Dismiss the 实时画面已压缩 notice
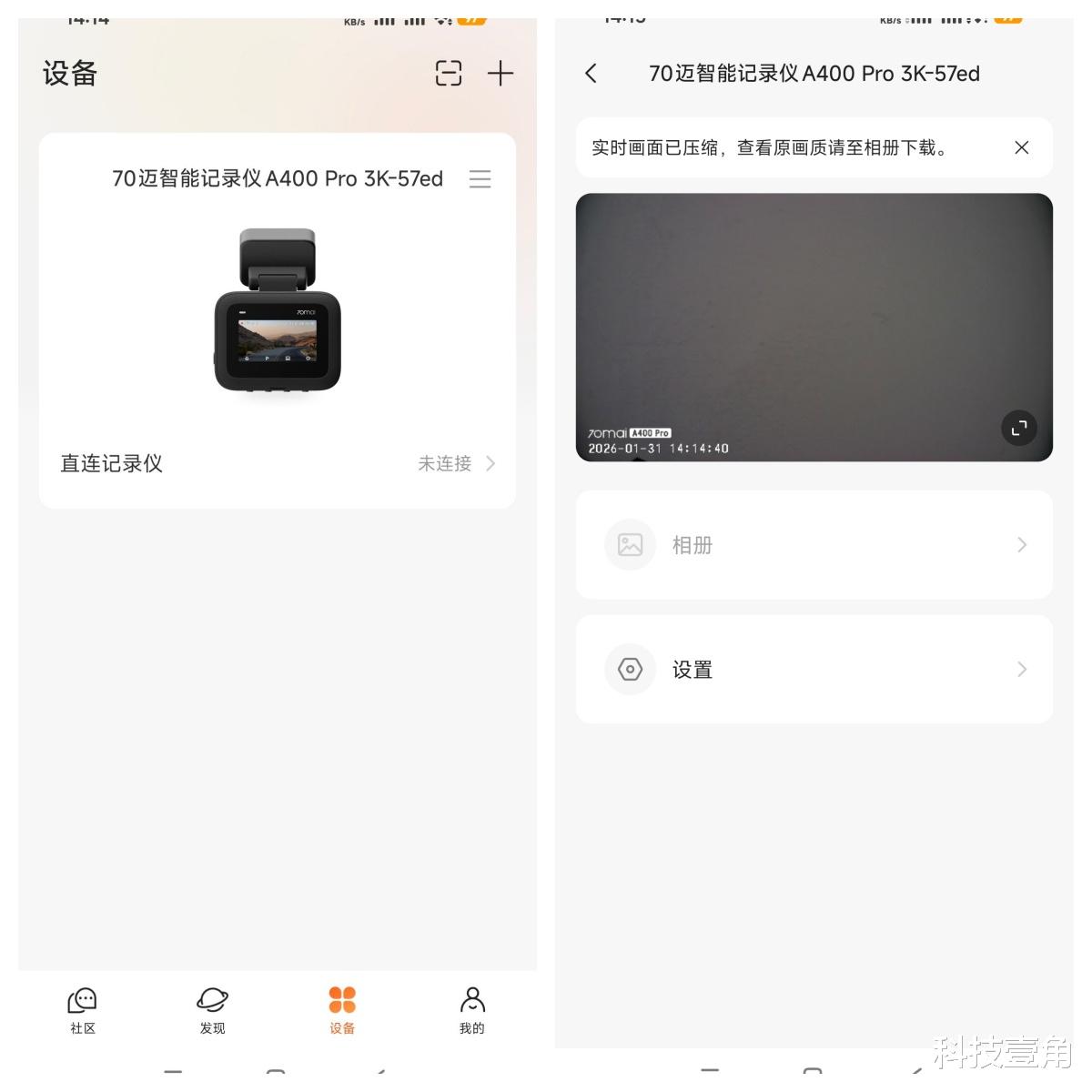This screenshot has width=1092, height=1092. (x=1021, y=147)
